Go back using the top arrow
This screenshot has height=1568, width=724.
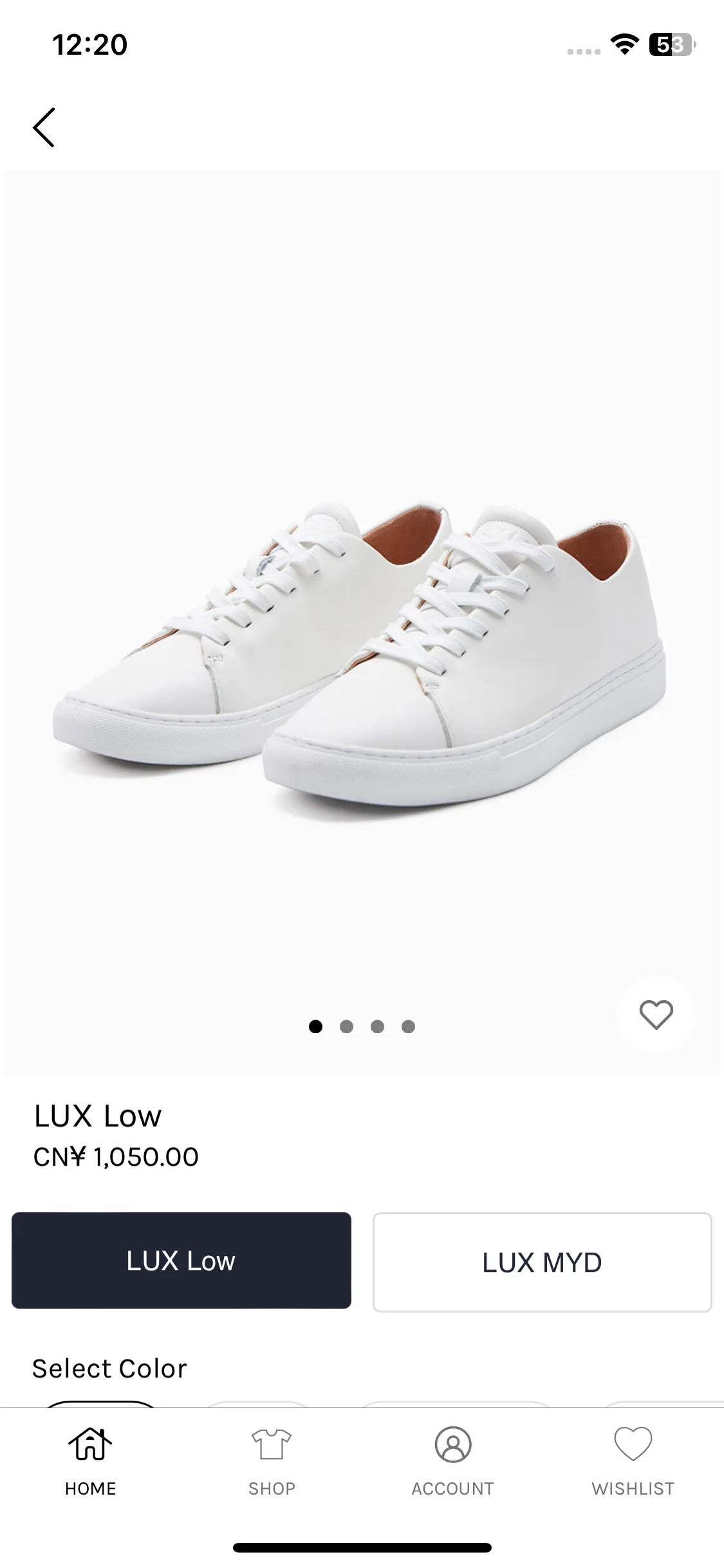tap(44, 127)
